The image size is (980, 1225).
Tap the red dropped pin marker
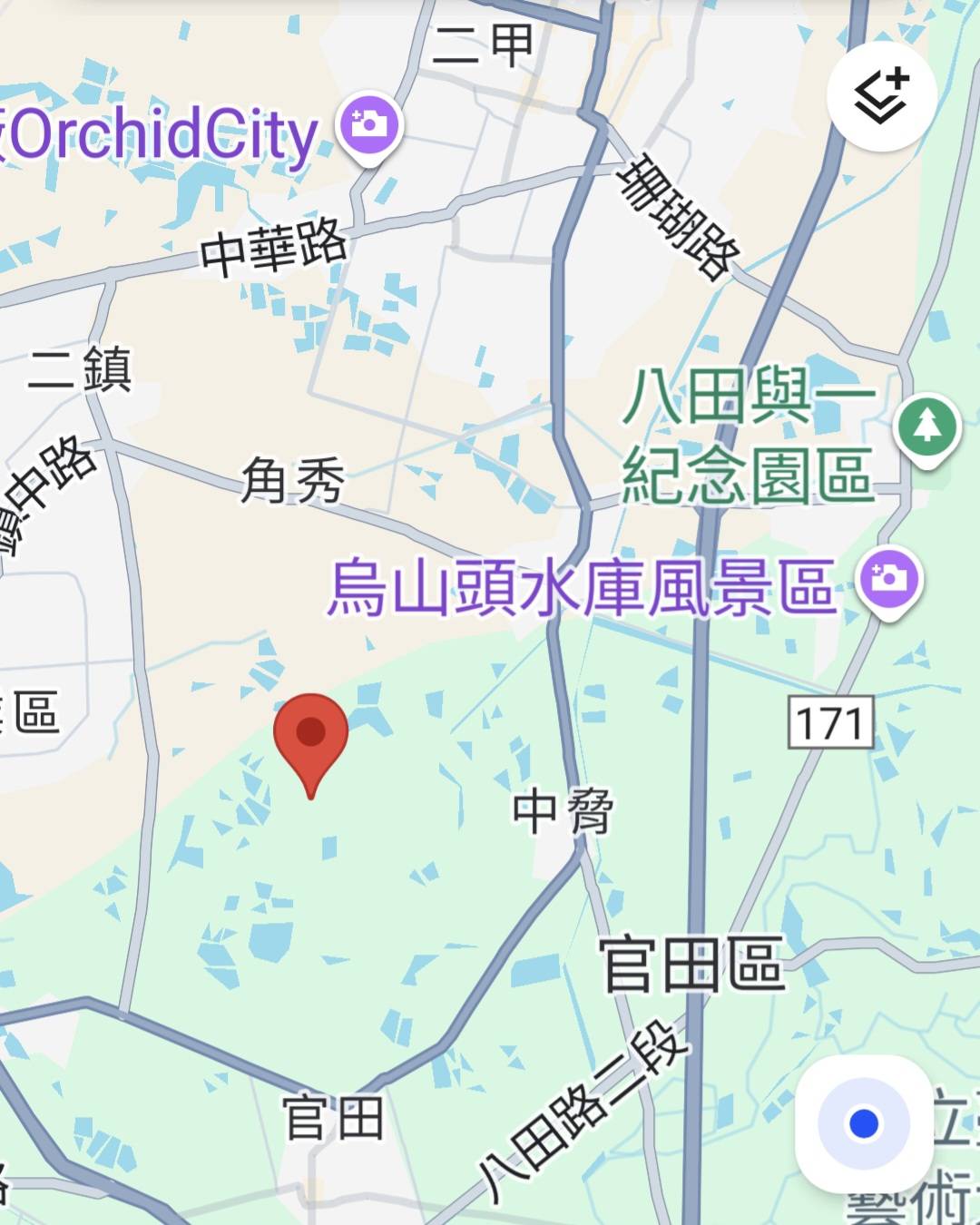pyautogui.click(x=310, y=737)
